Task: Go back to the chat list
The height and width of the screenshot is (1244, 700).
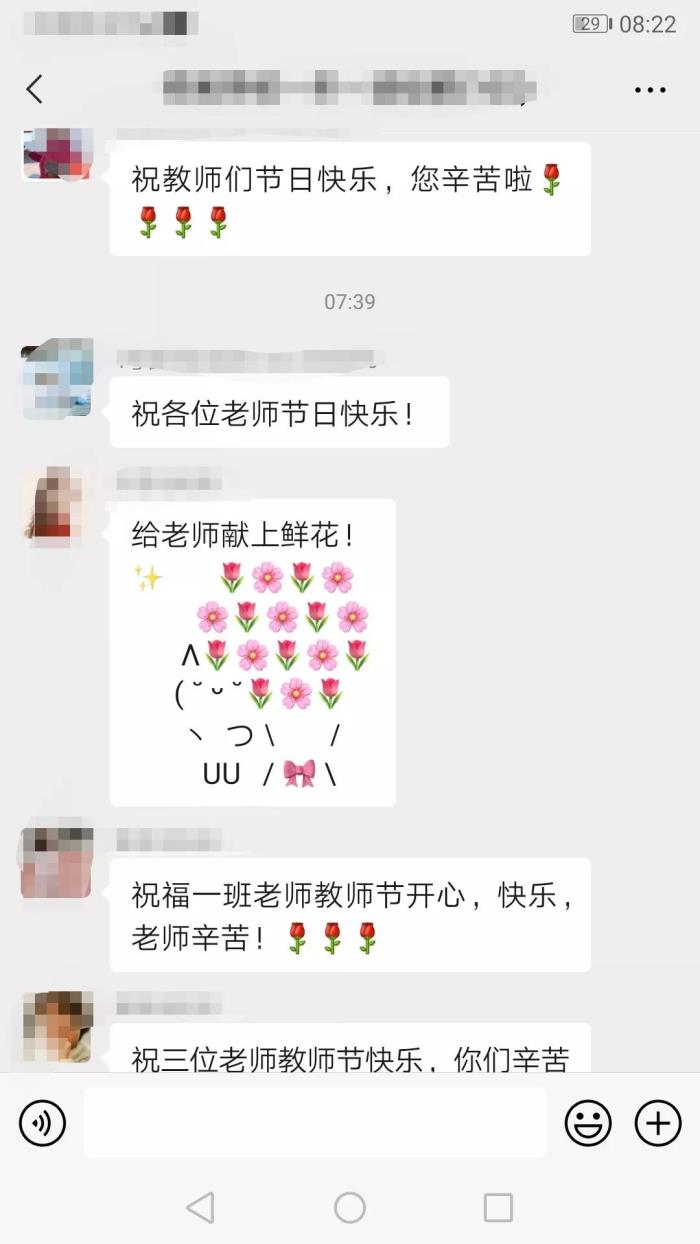Action: [35, 90]
